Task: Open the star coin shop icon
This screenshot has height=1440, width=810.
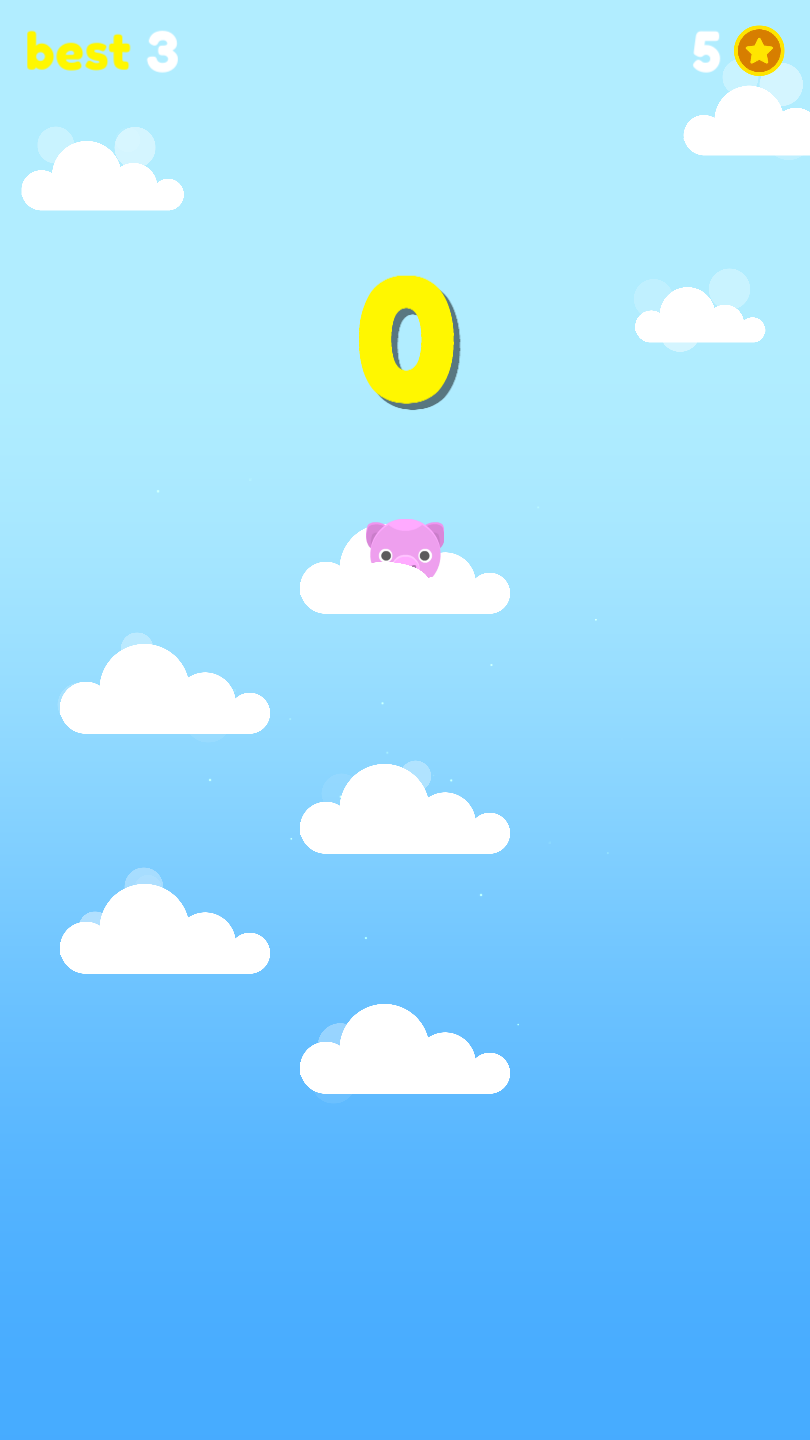Action: click(759, 51)
